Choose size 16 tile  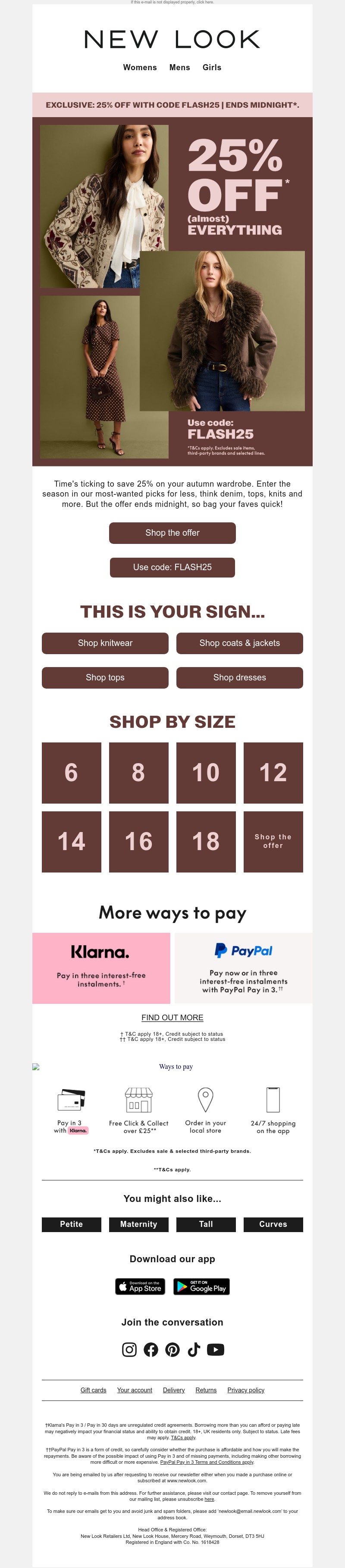click(x=138, y=841)
